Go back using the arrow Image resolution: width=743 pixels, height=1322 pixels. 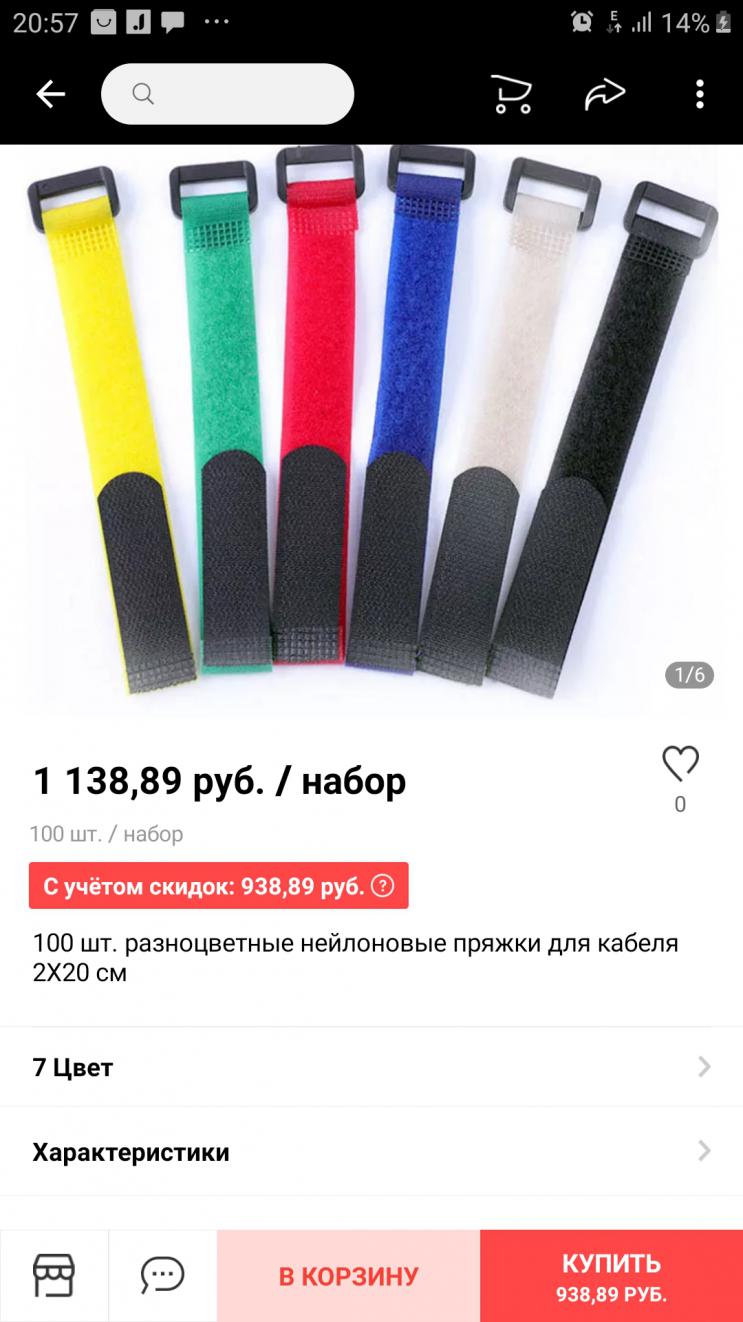(50, 94)
